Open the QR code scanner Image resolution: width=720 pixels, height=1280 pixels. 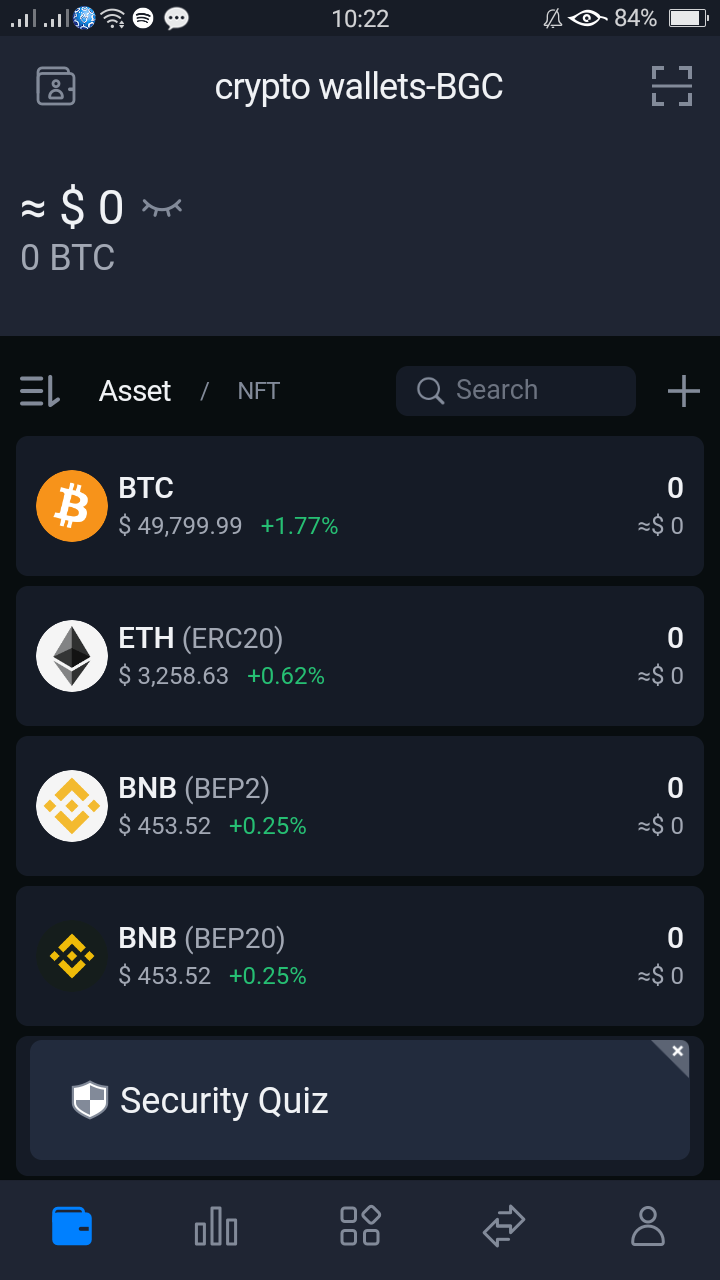tap(671, 86)
